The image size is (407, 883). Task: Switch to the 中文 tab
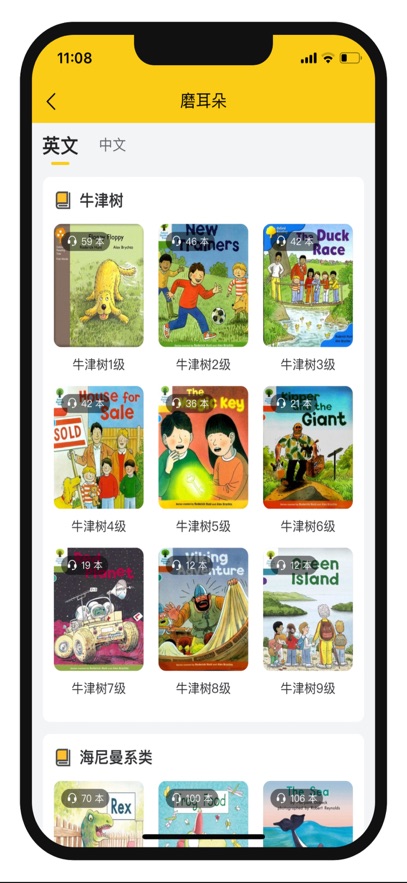pyautogui.click(x=113, y=145)
